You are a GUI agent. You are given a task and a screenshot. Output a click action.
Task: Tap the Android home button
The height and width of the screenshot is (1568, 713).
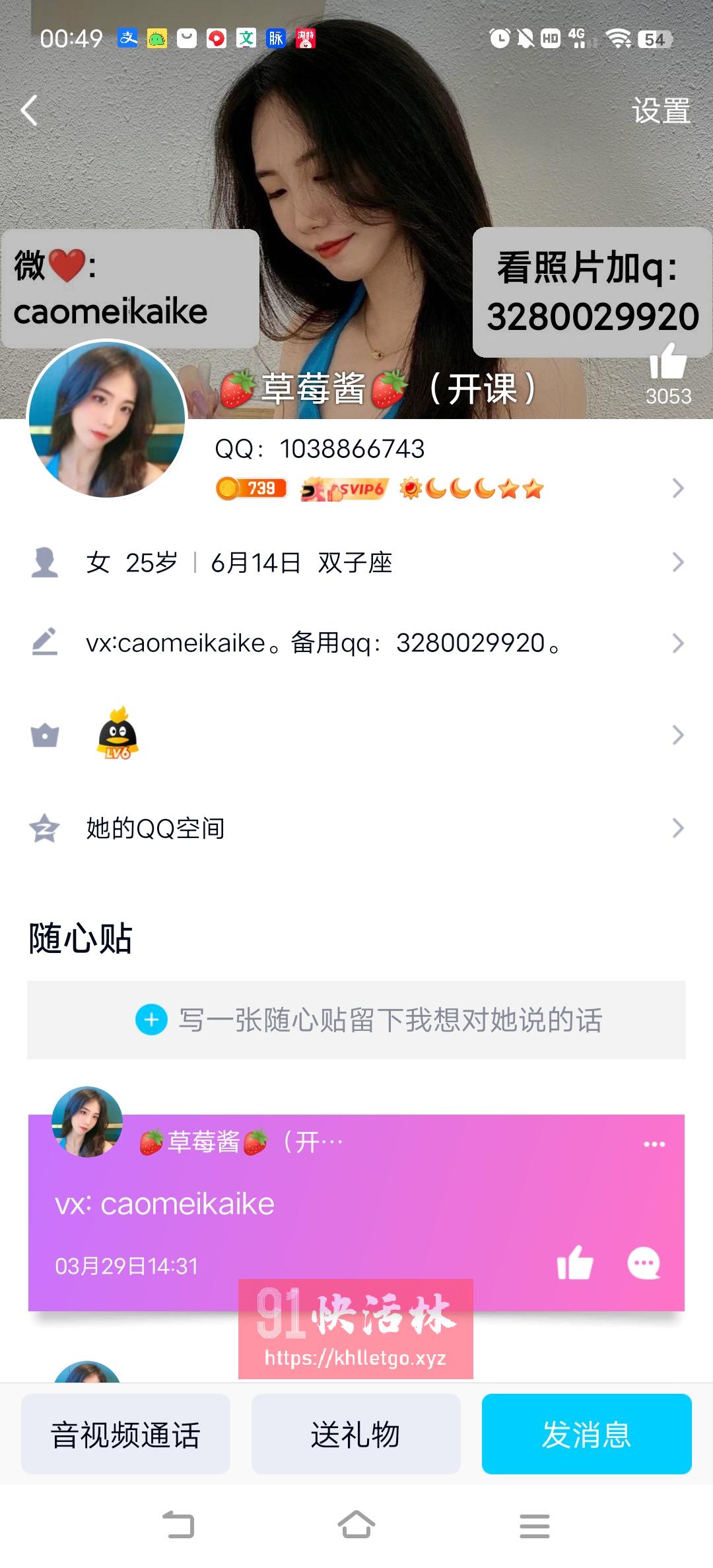(356, 1525)
